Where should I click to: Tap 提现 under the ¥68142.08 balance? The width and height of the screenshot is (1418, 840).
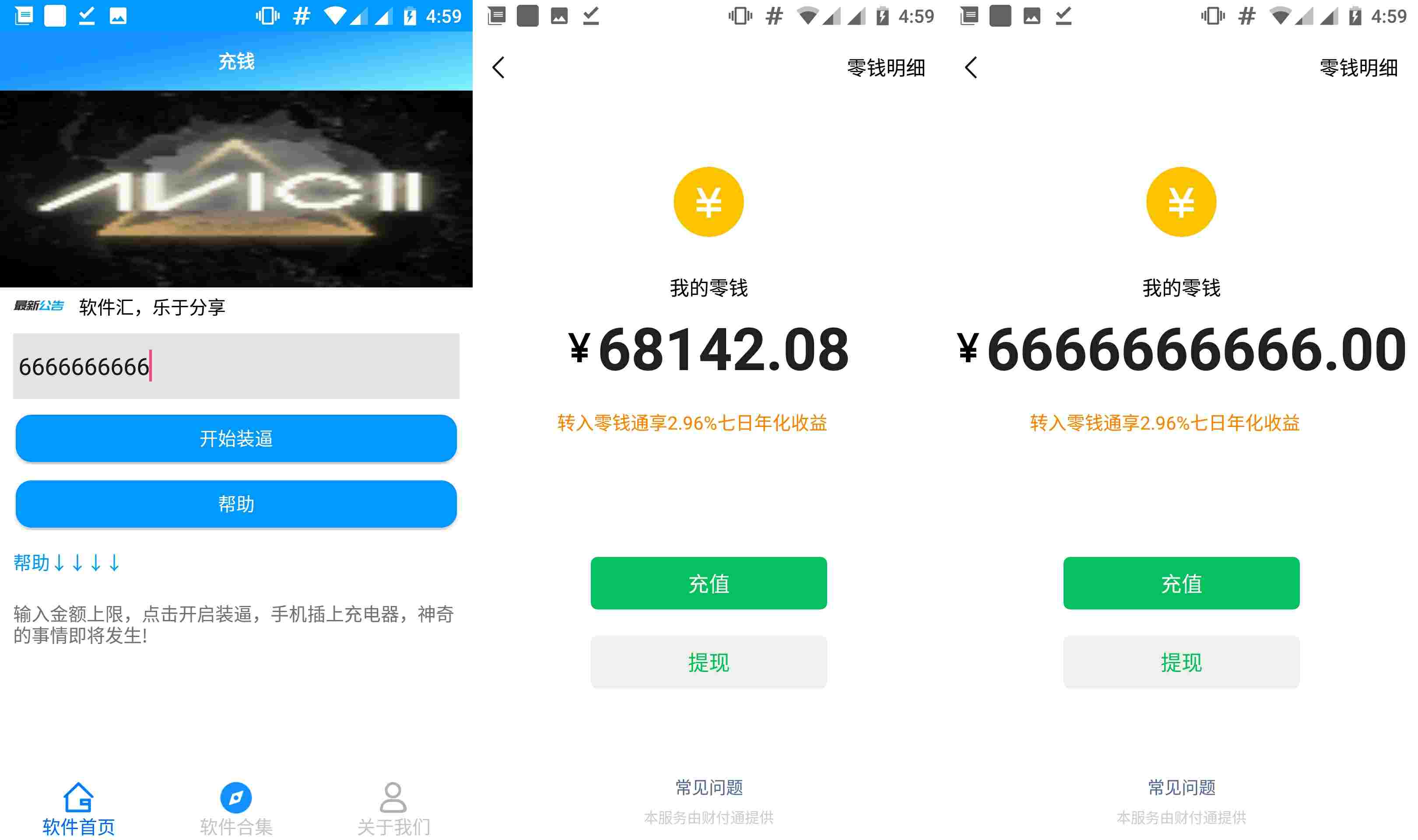pyautogui.click(x=708, y=661)
